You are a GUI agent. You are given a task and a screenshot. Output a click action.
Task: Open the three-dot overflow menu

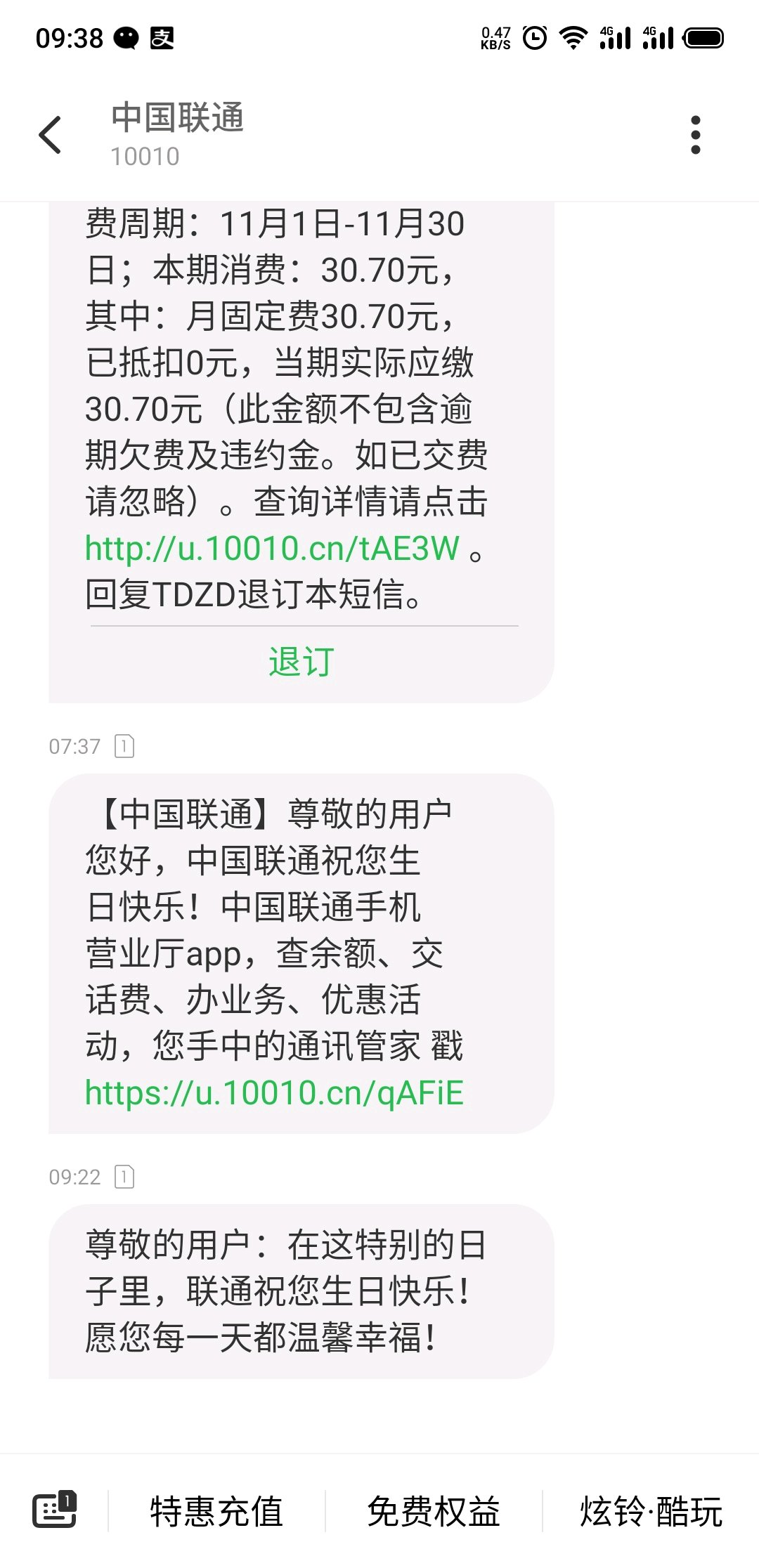coord(695,134)
